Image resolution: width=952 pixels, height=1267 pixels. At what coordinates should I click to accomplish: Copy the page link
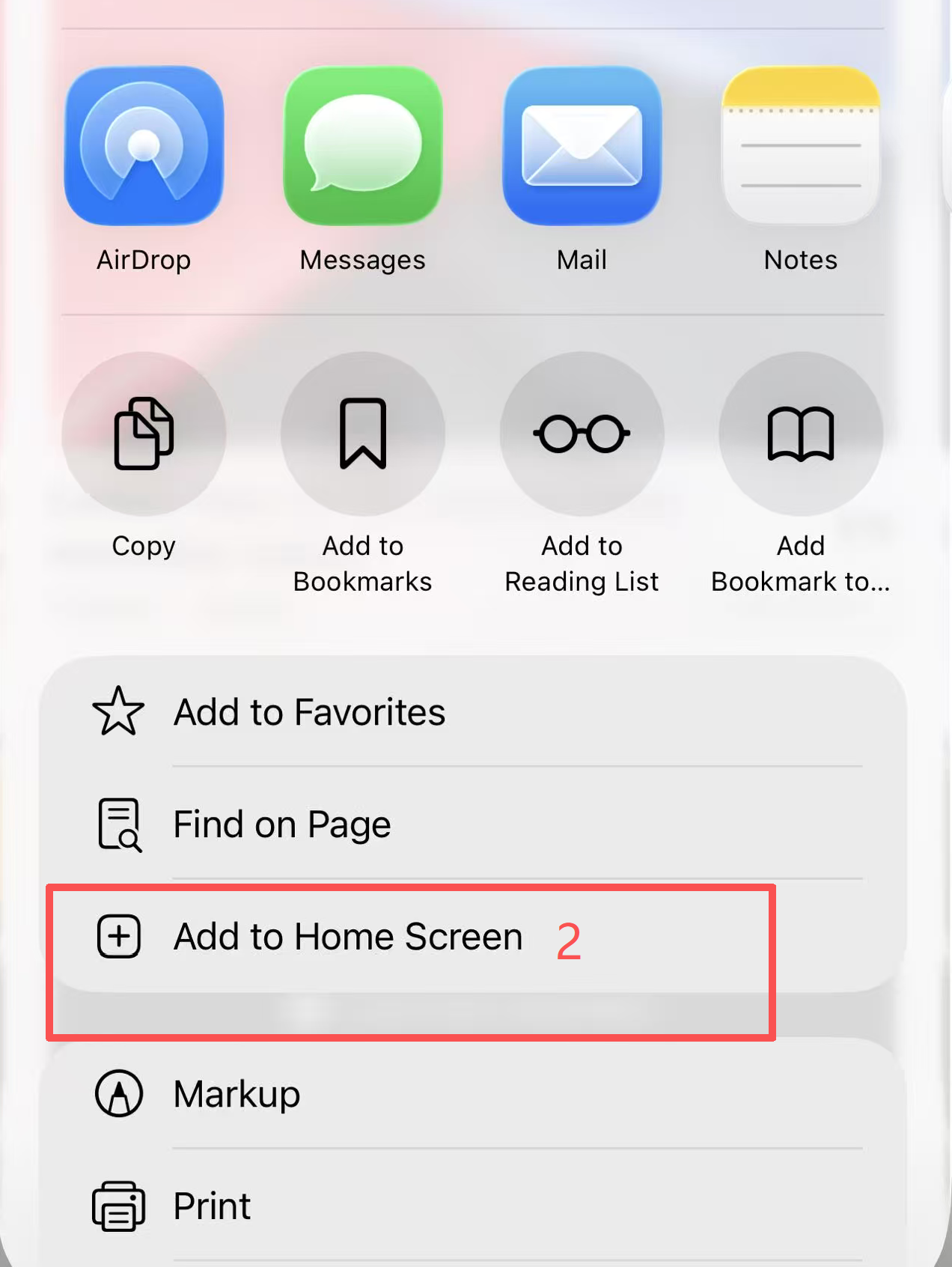(x=144, y=434)
